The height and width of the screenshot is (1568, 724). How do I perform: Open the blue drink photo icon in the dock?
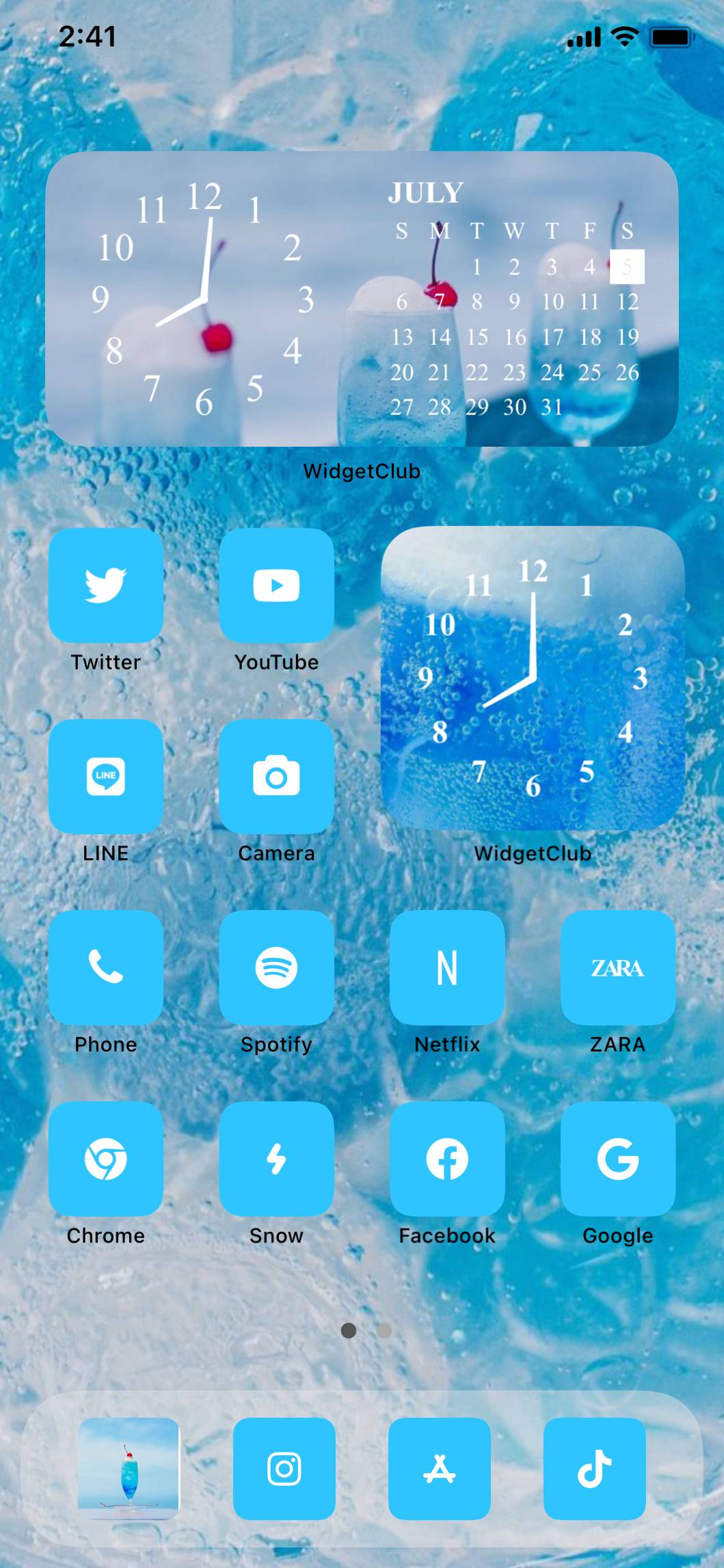coord(129,1468)
